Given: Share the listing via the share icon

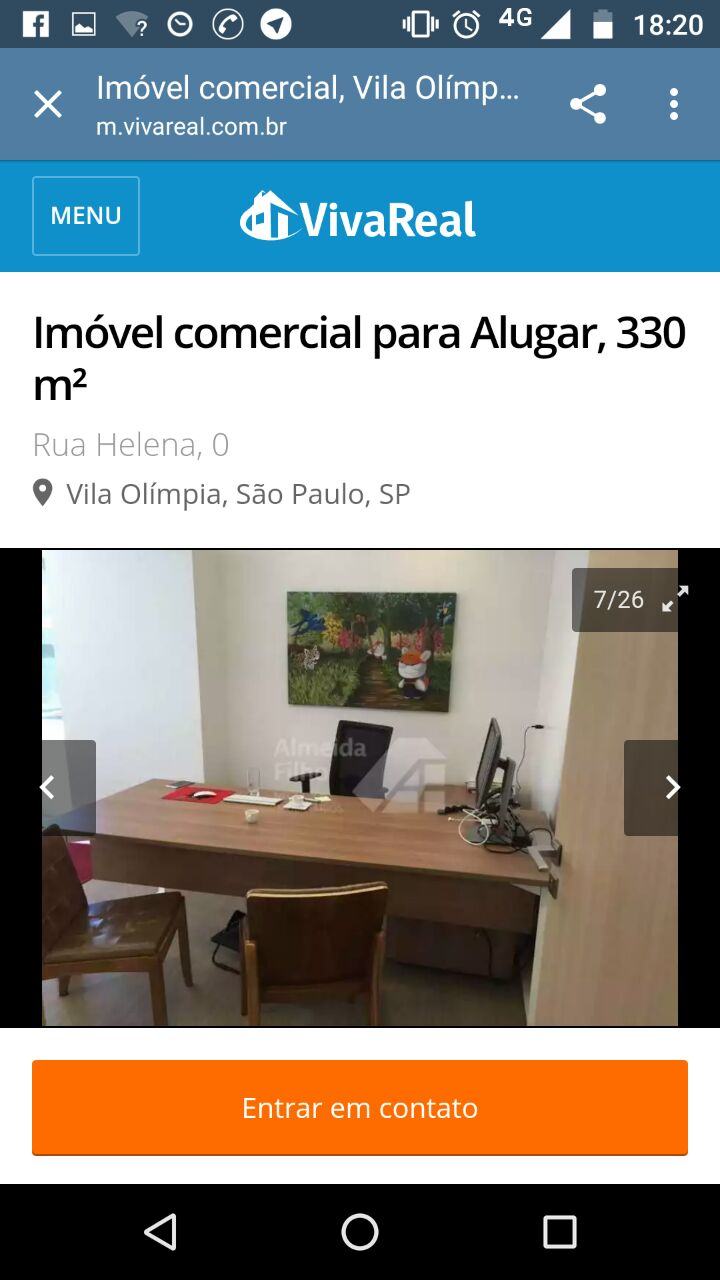Looking at the screenshot, I should [588, 103].
